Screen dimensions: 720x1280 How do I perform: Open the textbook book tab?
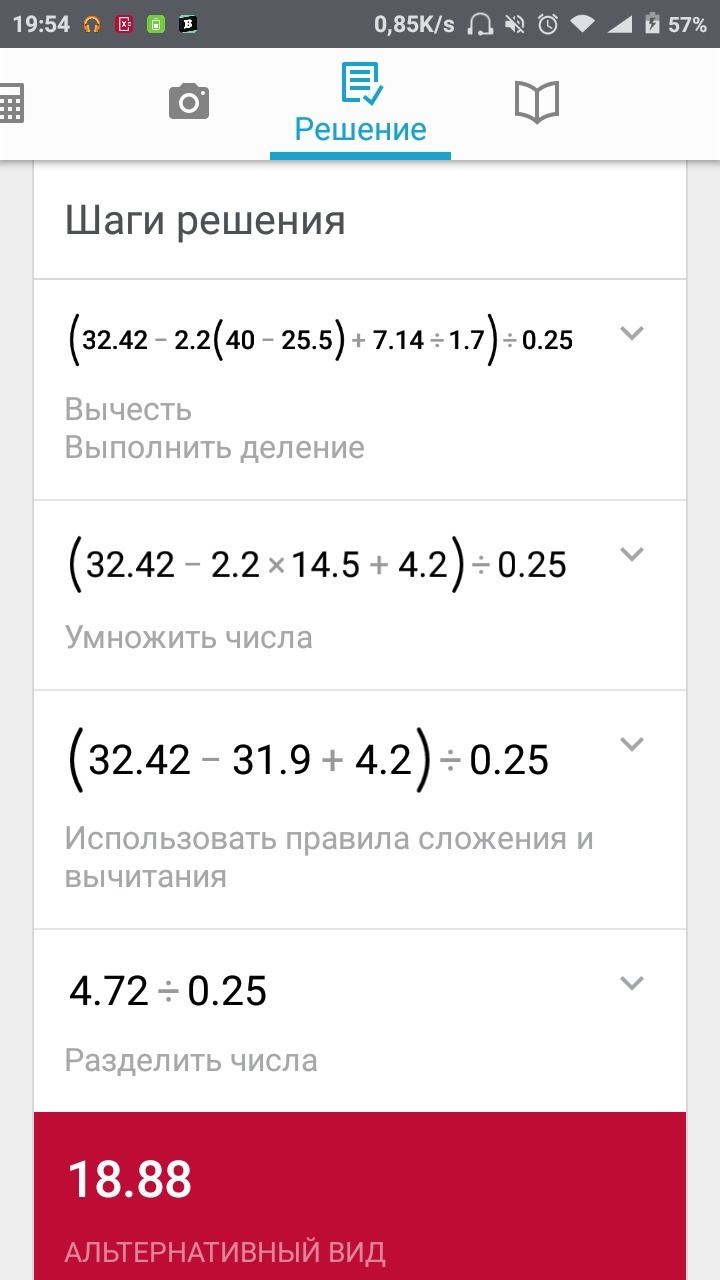click(536, 102)
